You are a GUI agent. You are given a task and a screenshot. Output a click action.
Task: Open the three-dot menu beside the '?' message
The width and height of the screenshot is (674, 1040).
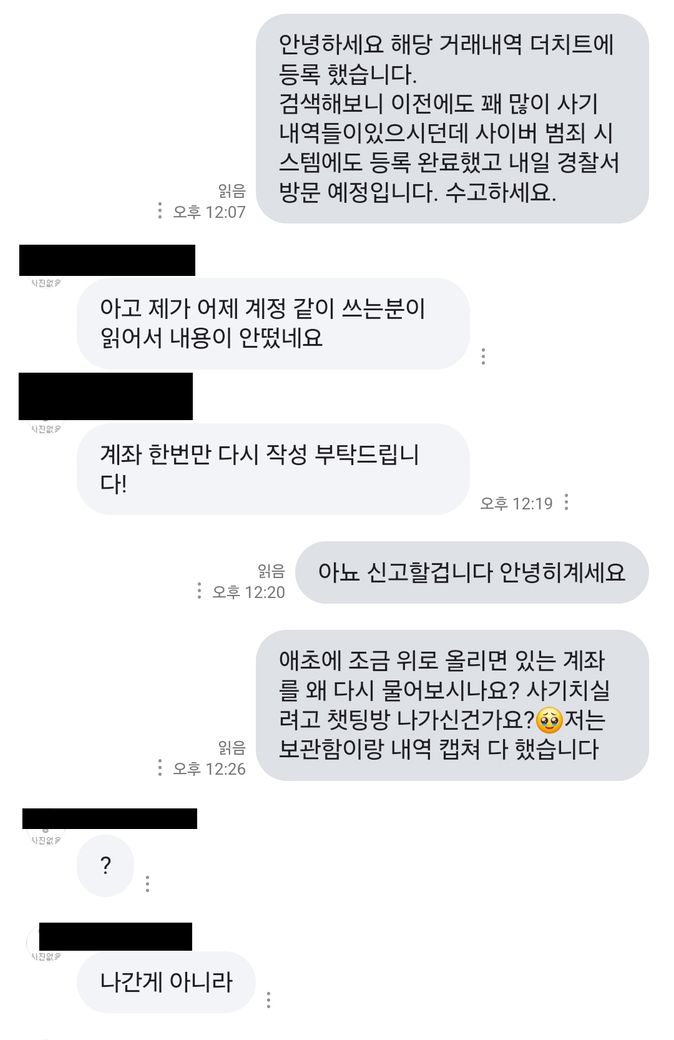(147, 884)
